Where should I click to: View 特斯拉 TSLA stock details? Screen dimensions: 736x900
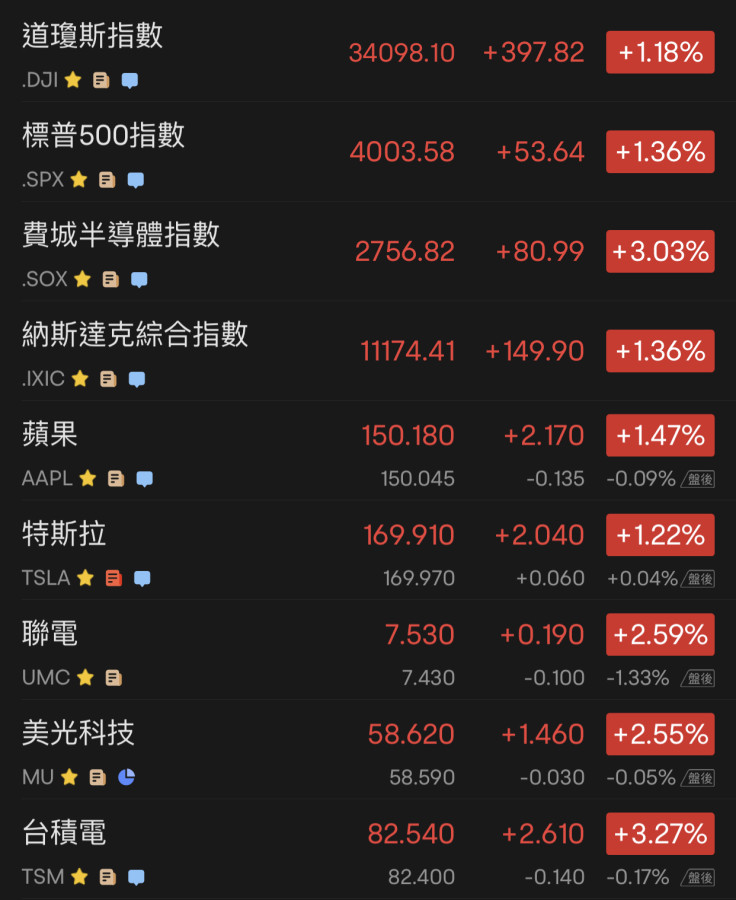point(64,534)
